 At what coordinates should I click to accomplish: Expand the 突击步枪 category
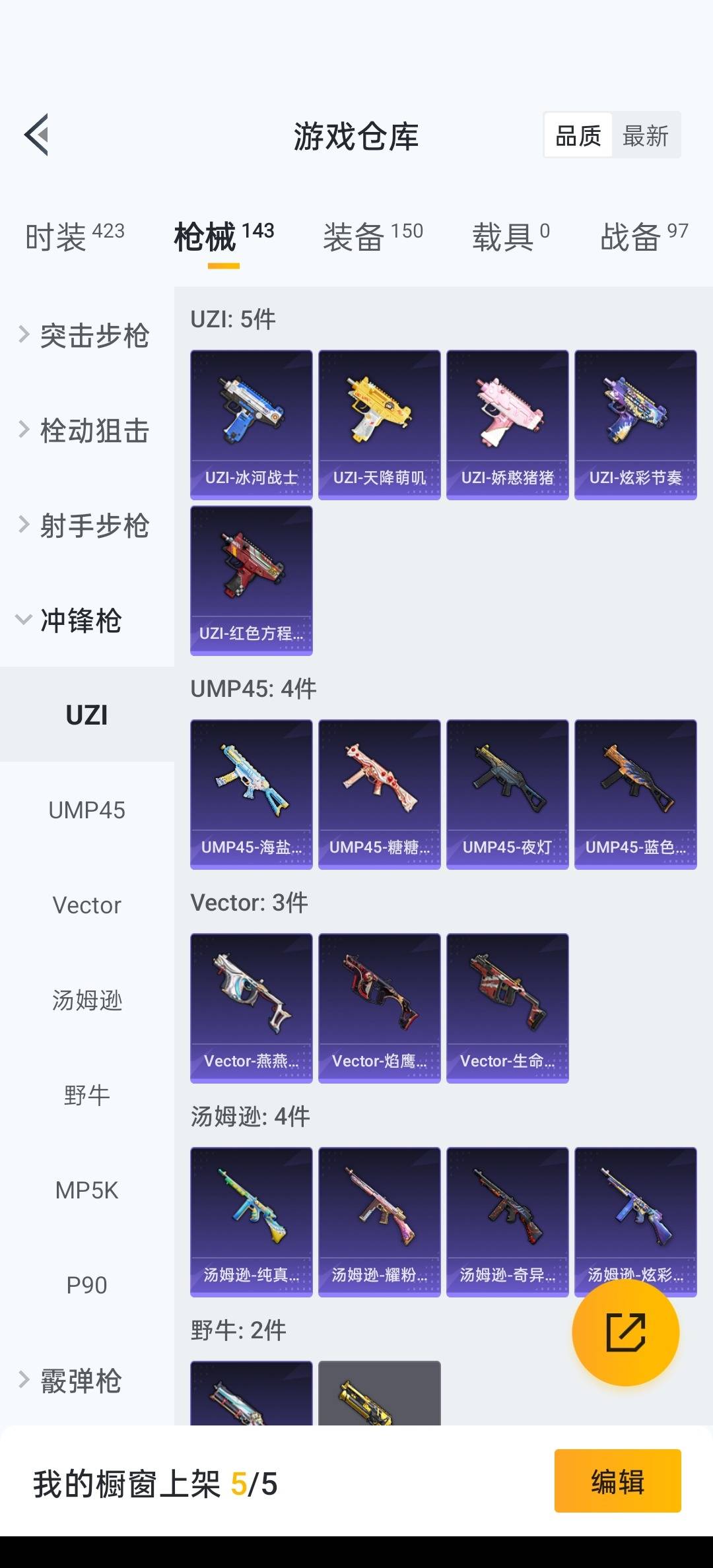point(85,335)
